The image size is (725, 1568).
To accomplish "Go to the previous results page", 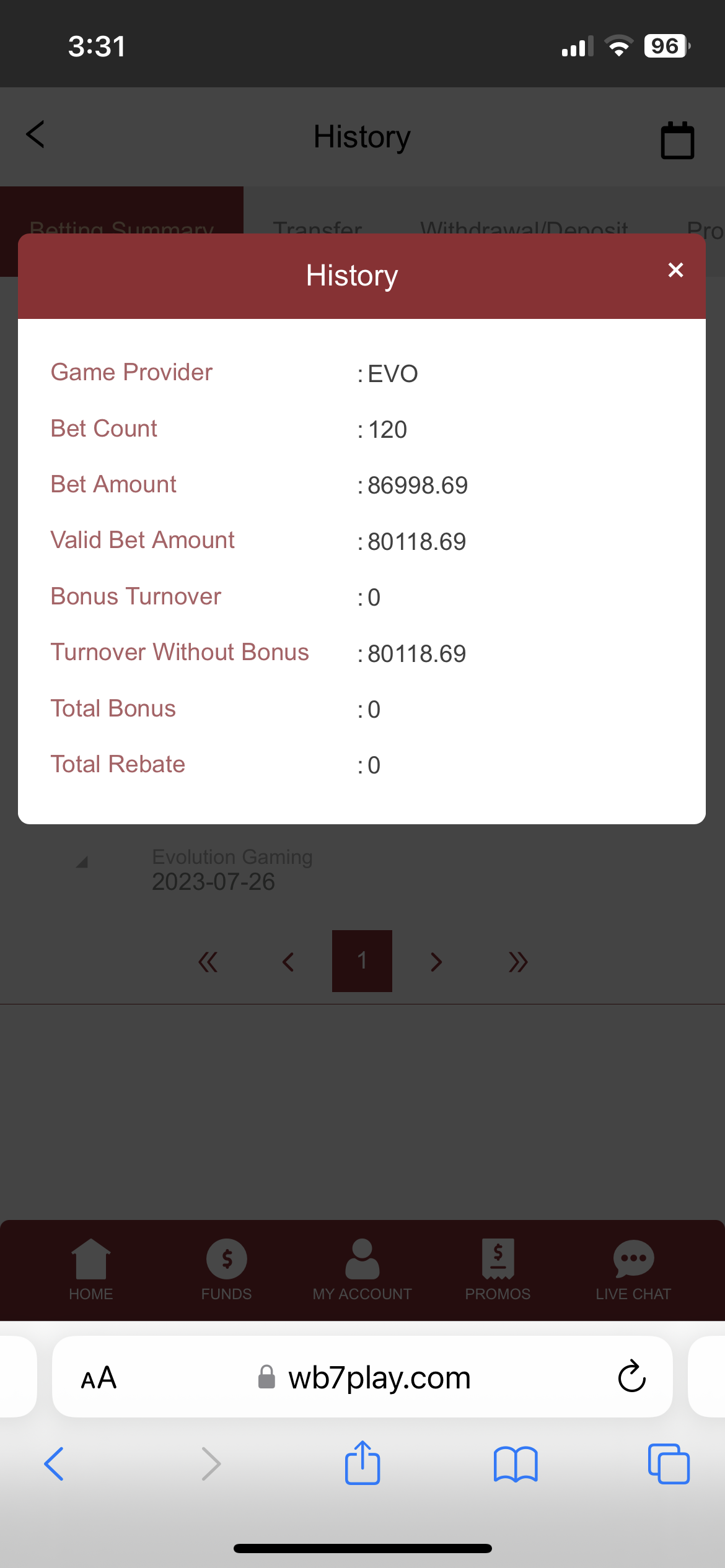I will (x=288, y=962).
